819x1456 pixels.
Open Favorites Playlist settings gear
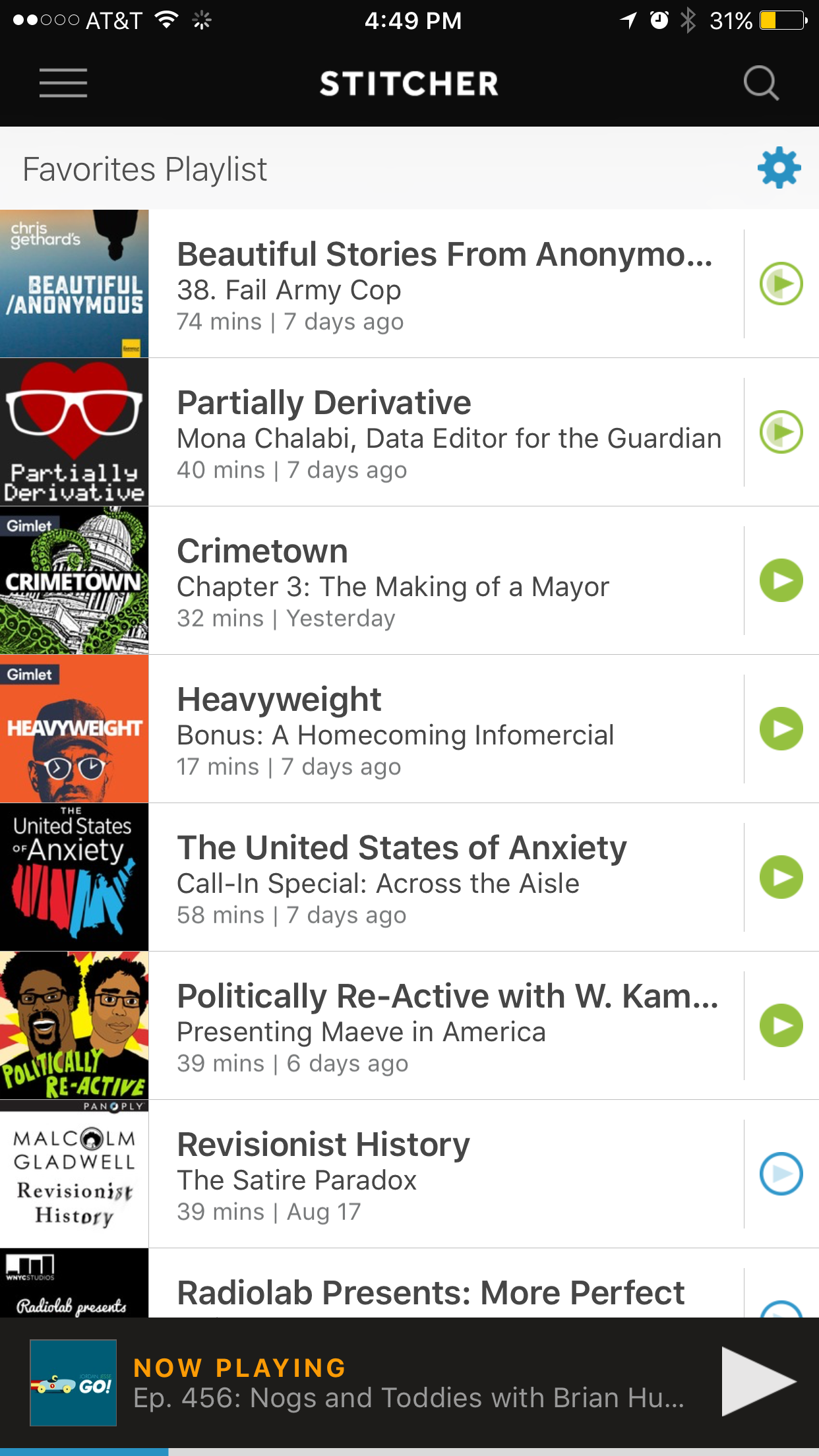tap(779, 167)
